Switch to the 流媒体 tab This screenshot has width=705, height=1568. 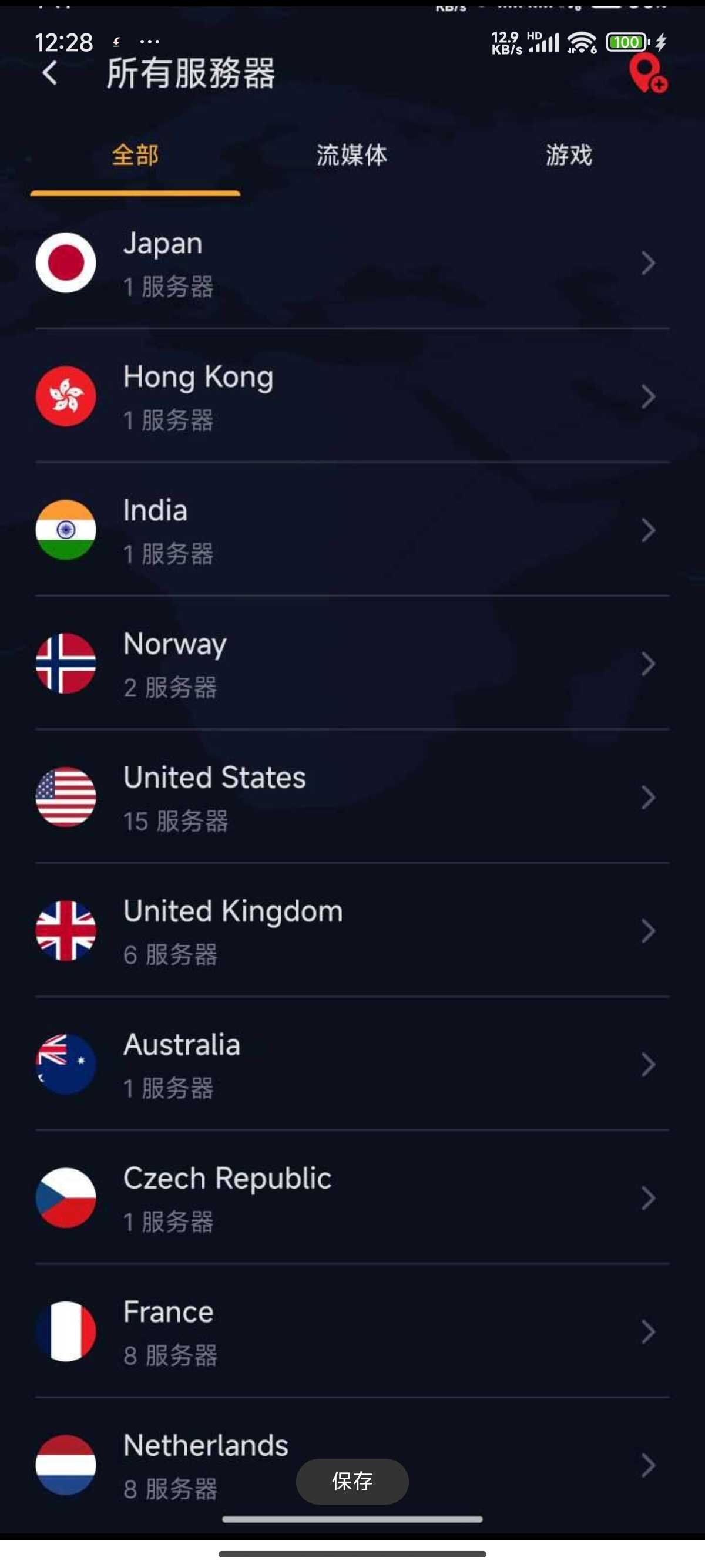point(352,155)
